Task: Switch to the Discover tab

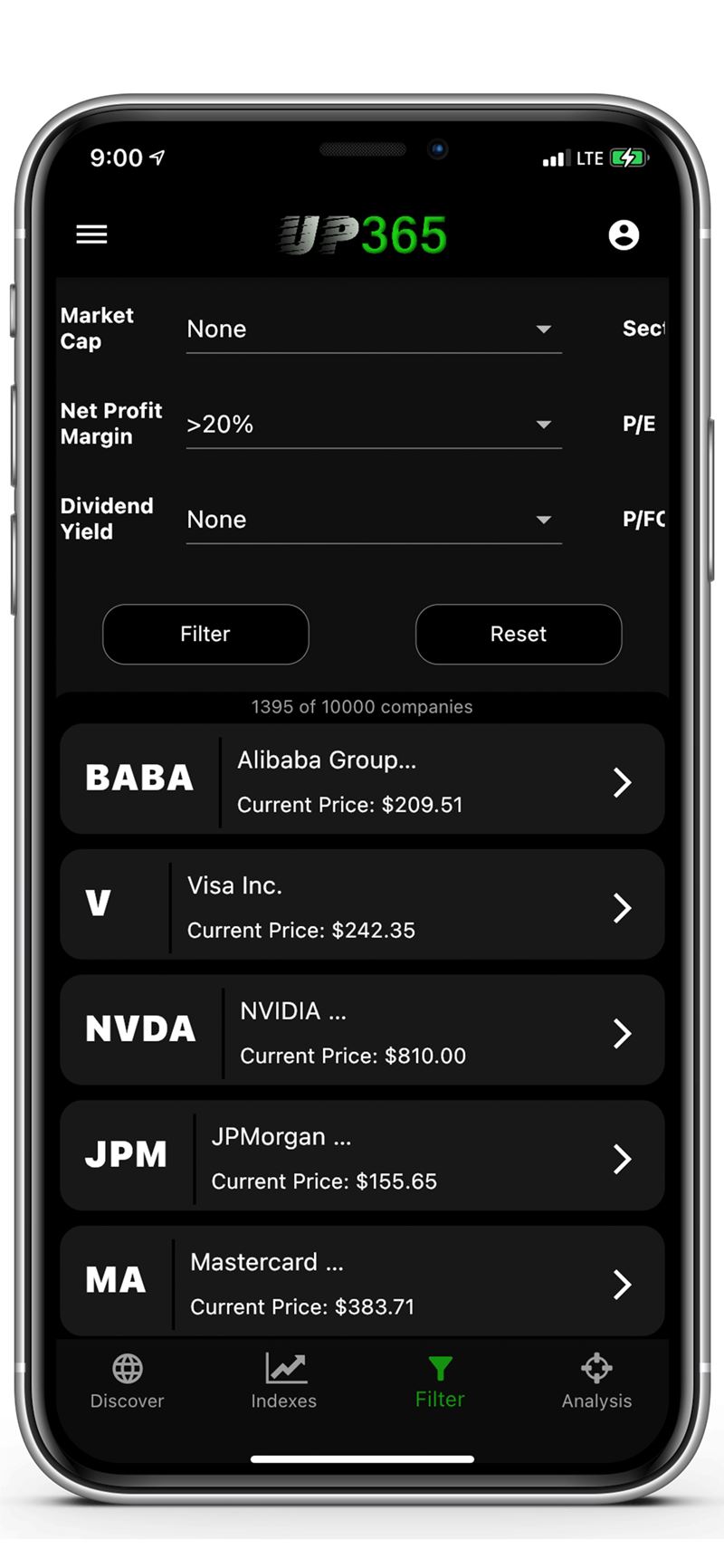Action: click(128, 1382)
